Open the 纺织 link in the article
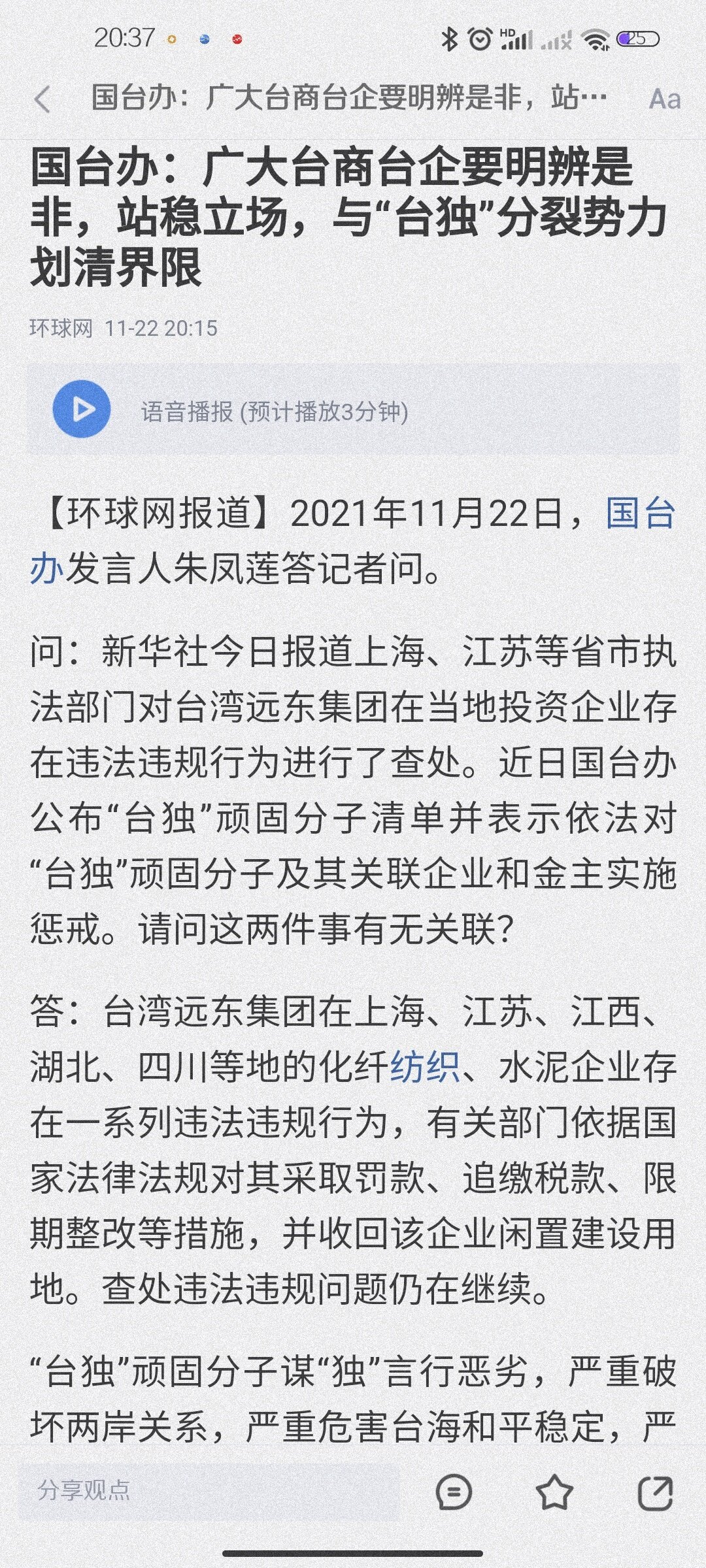 coord(425,1069)
